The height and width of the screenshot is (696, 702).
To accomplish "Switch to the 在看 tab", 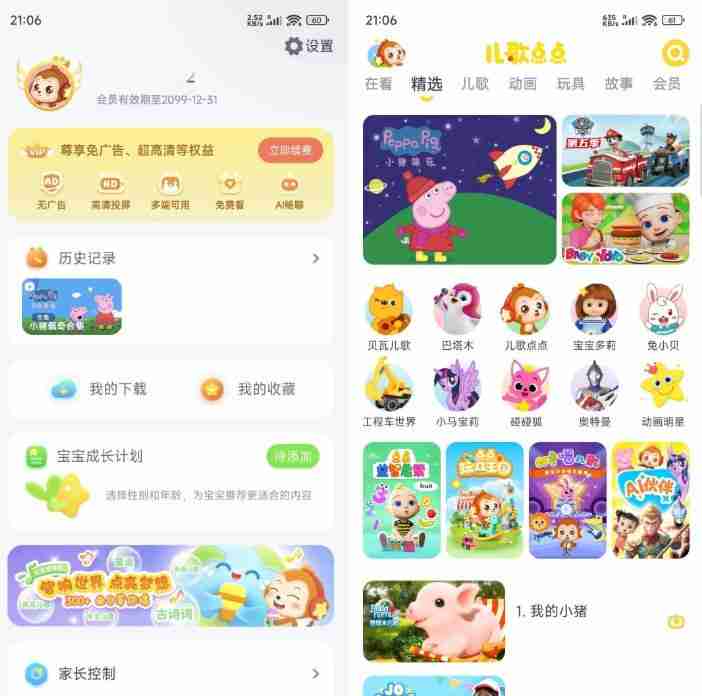I will 378,84.
